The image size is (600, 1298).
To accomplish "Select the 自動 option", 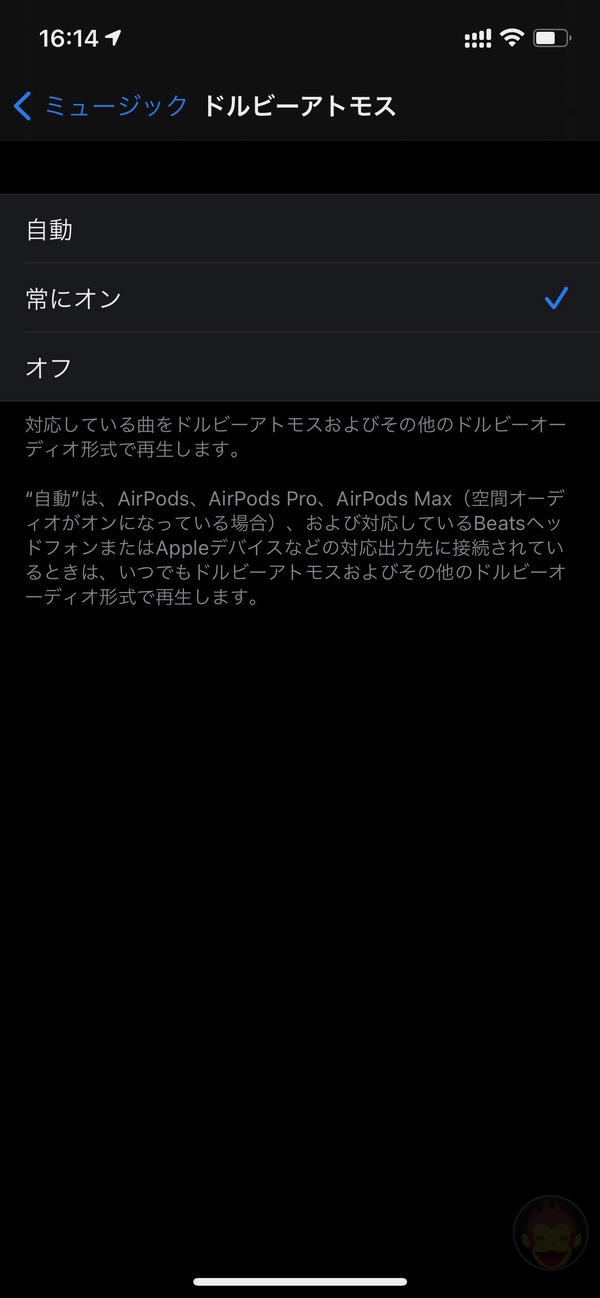I will pos(300,230).
